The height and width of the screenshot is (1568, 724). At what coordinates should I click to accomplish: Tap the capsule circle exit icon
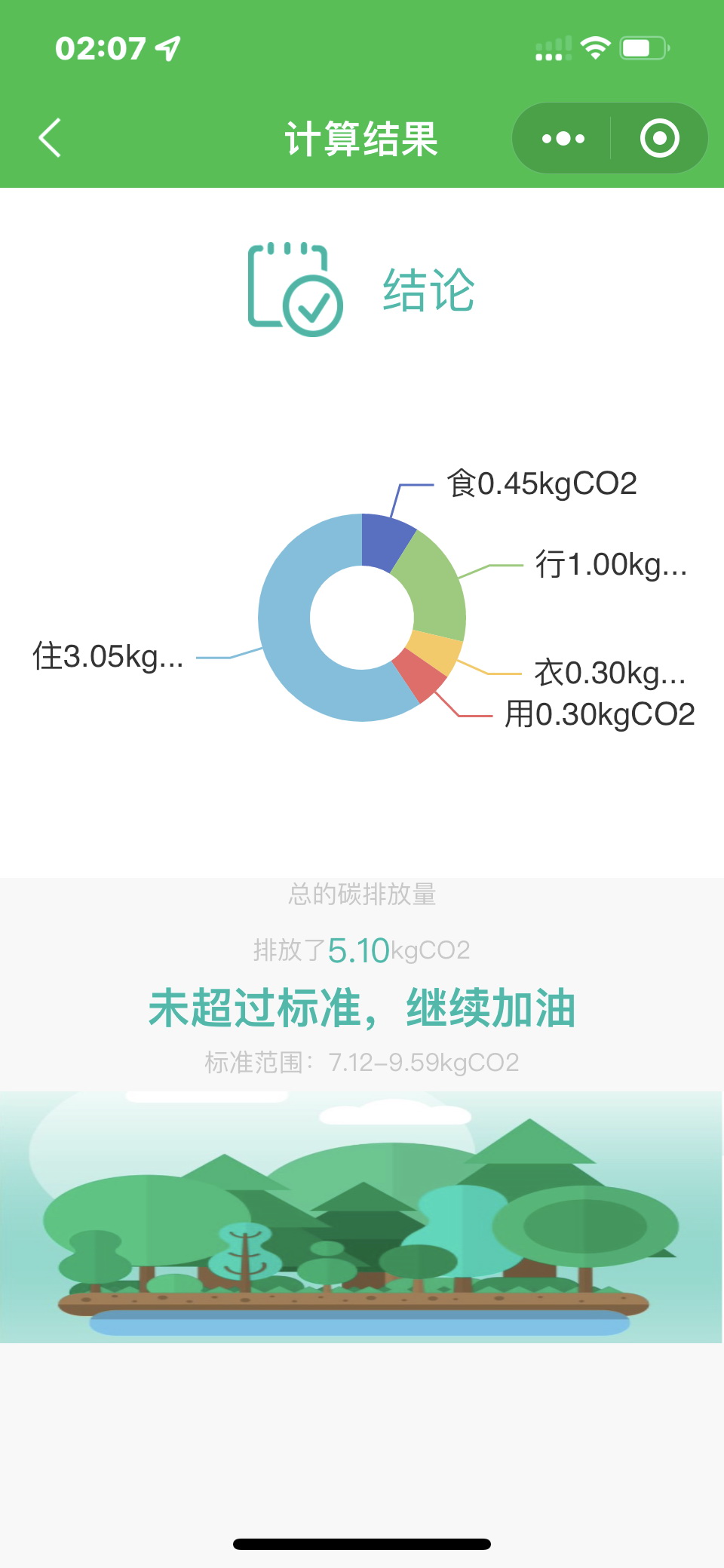click(658, 138)
